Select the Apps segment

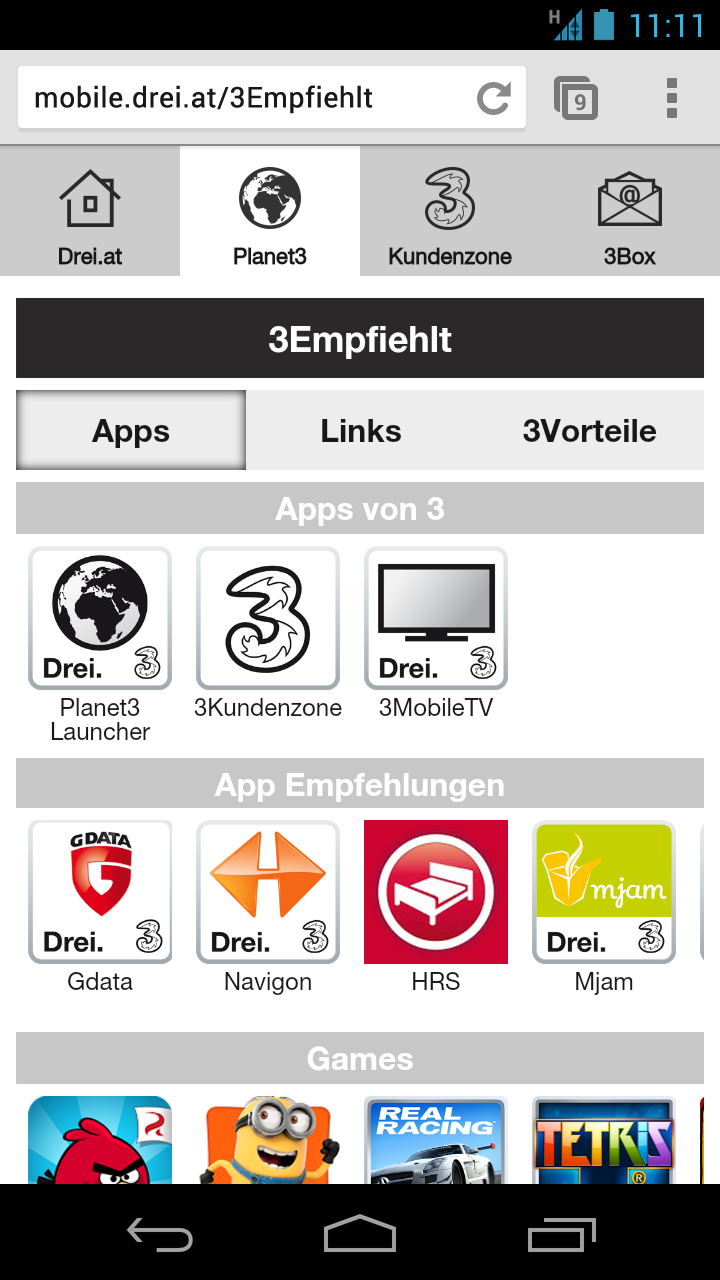coord(131,431)
